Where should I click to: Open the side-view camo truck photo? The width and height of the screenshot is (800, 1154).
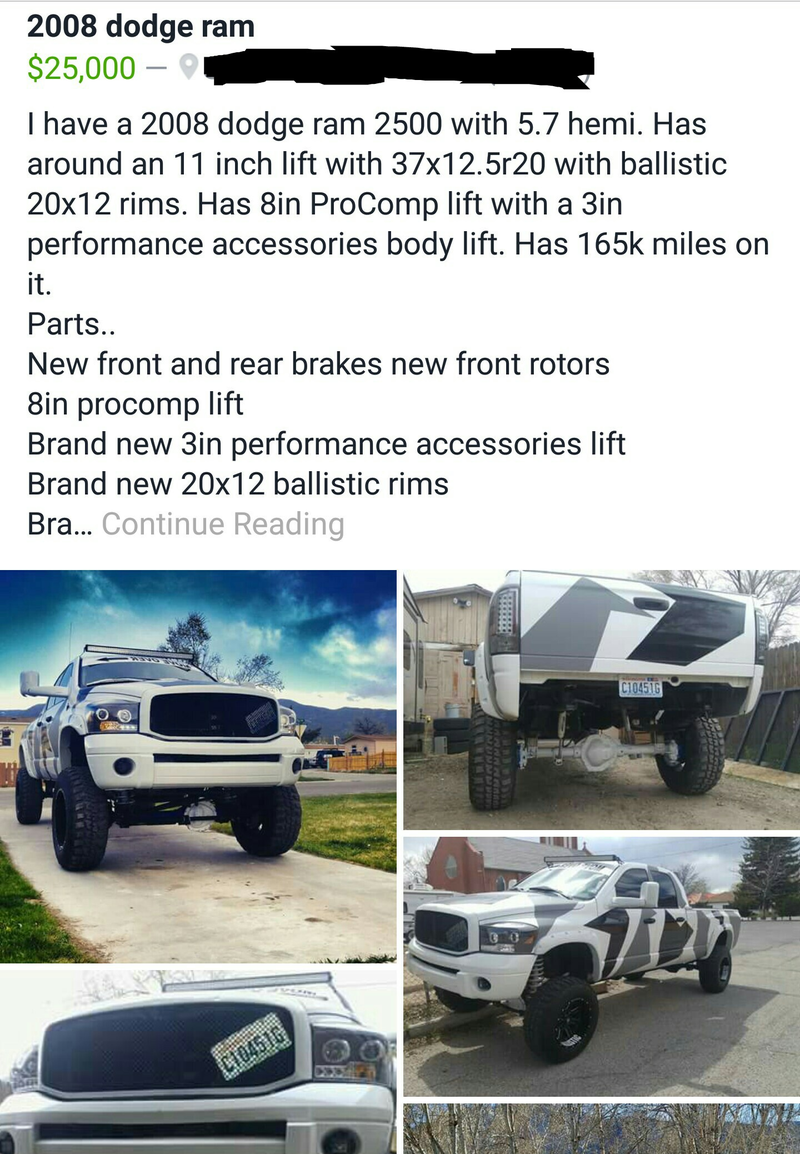601,965
